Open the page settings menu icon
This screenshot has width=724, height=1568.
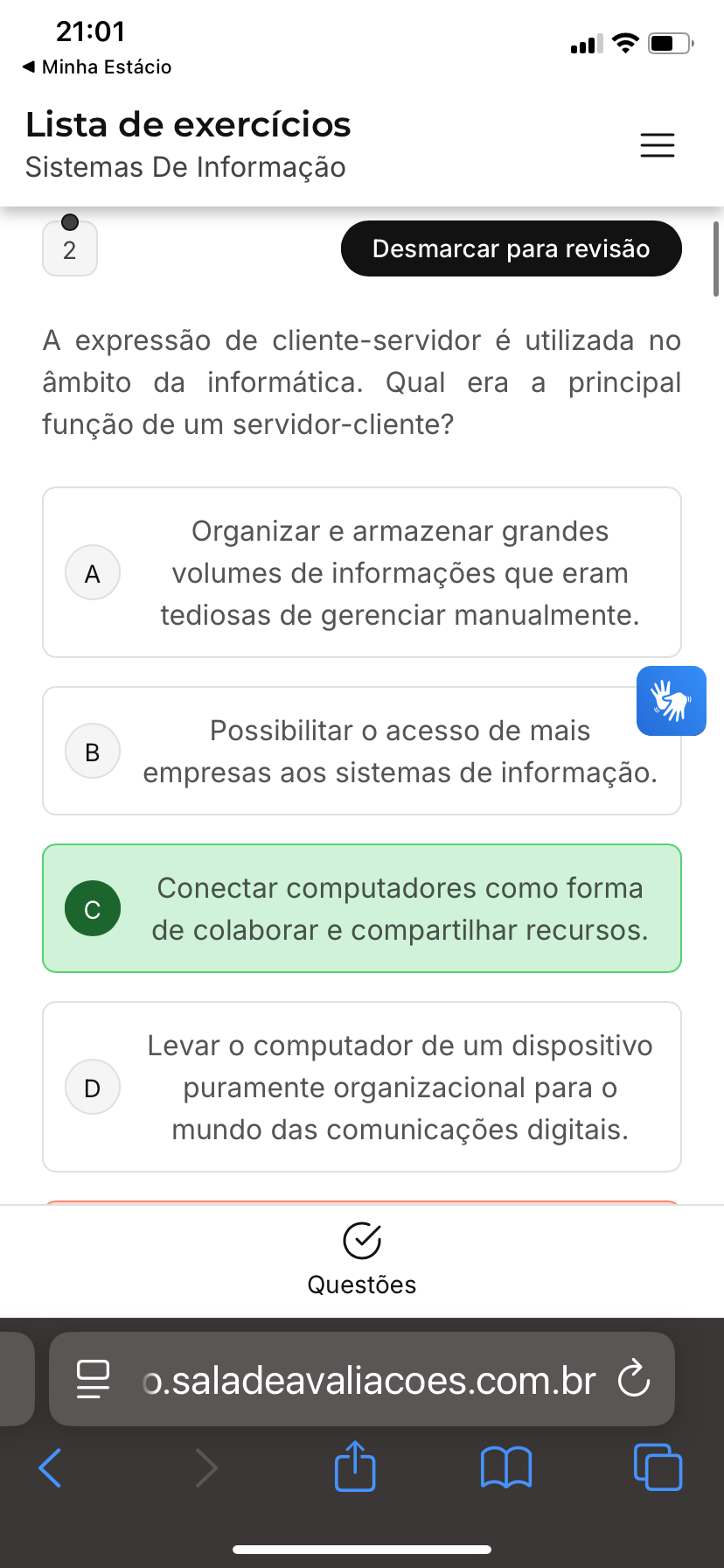coord(94,1380)
